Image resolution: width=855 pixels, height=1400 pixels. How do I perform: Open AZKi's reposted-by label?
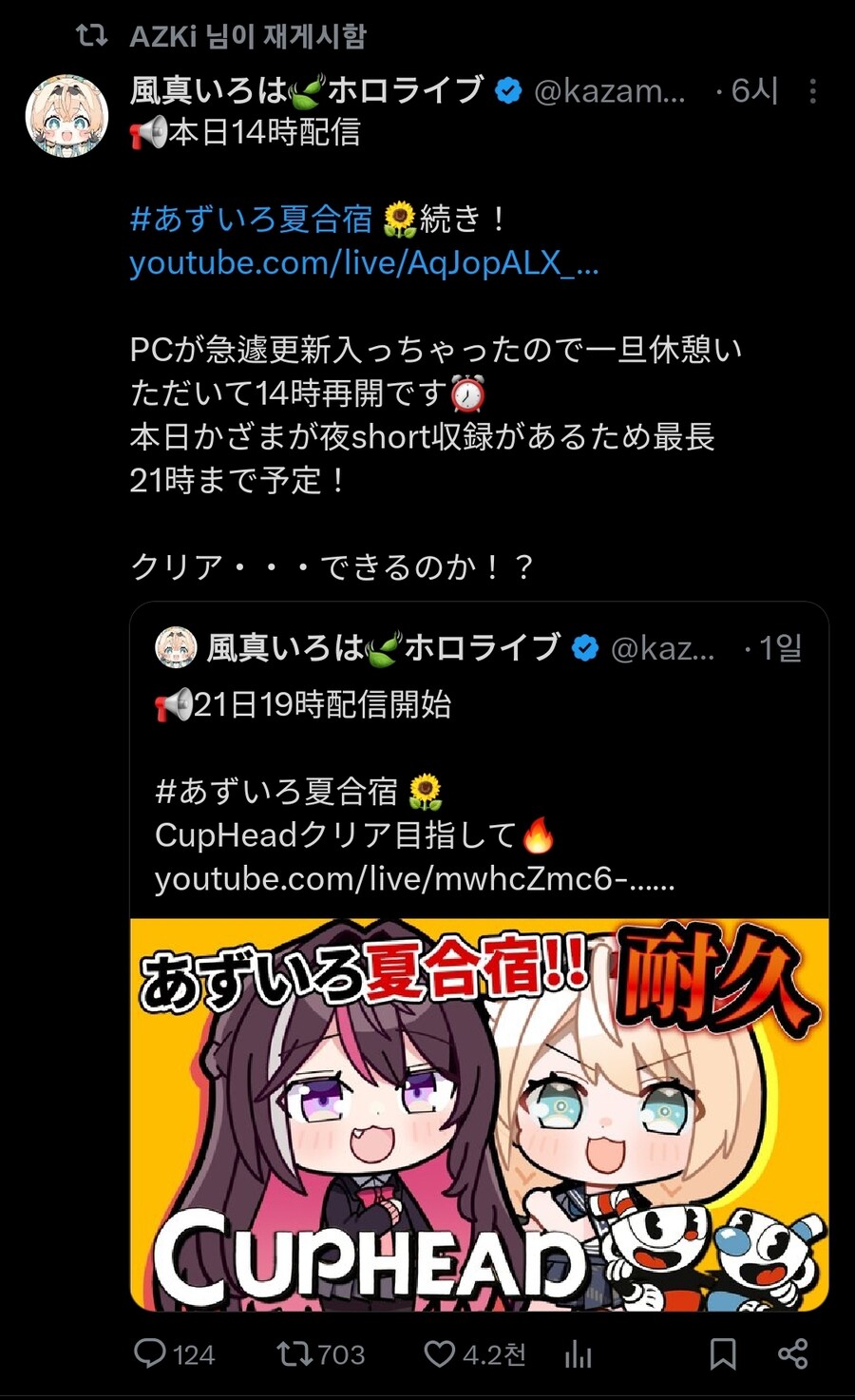click(247, 36)
